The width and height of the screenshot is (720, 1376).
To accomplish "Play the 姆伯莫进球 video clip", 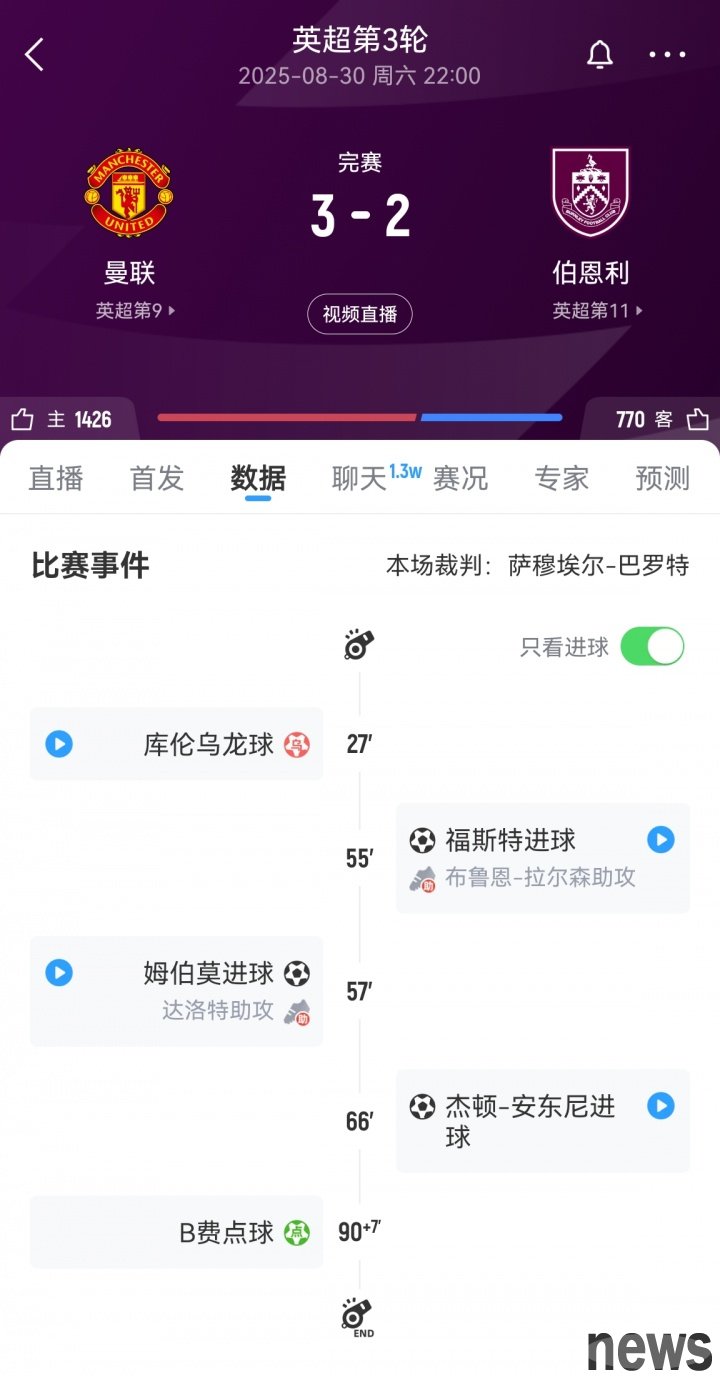I will (59, 972).
